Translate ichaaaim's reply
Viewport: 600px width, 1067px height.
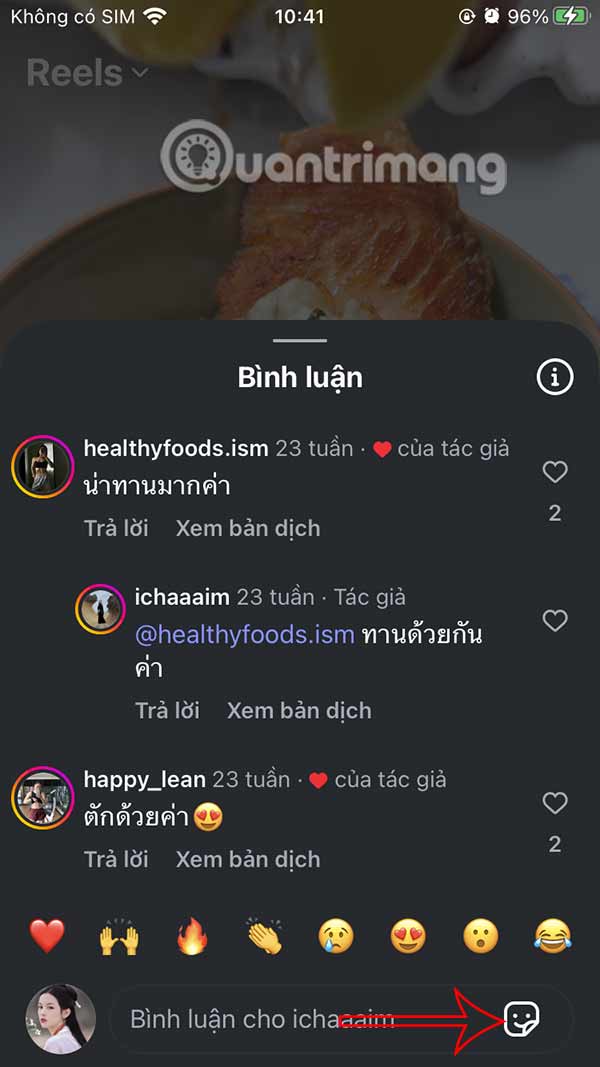[299, 710]
